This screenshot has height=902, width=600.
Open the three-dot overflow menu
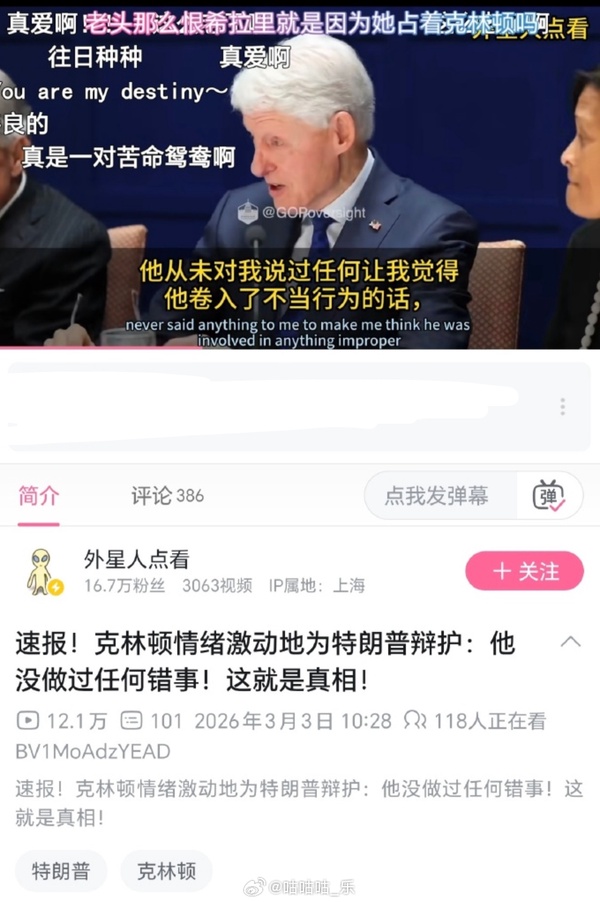[x=563, y=407]
